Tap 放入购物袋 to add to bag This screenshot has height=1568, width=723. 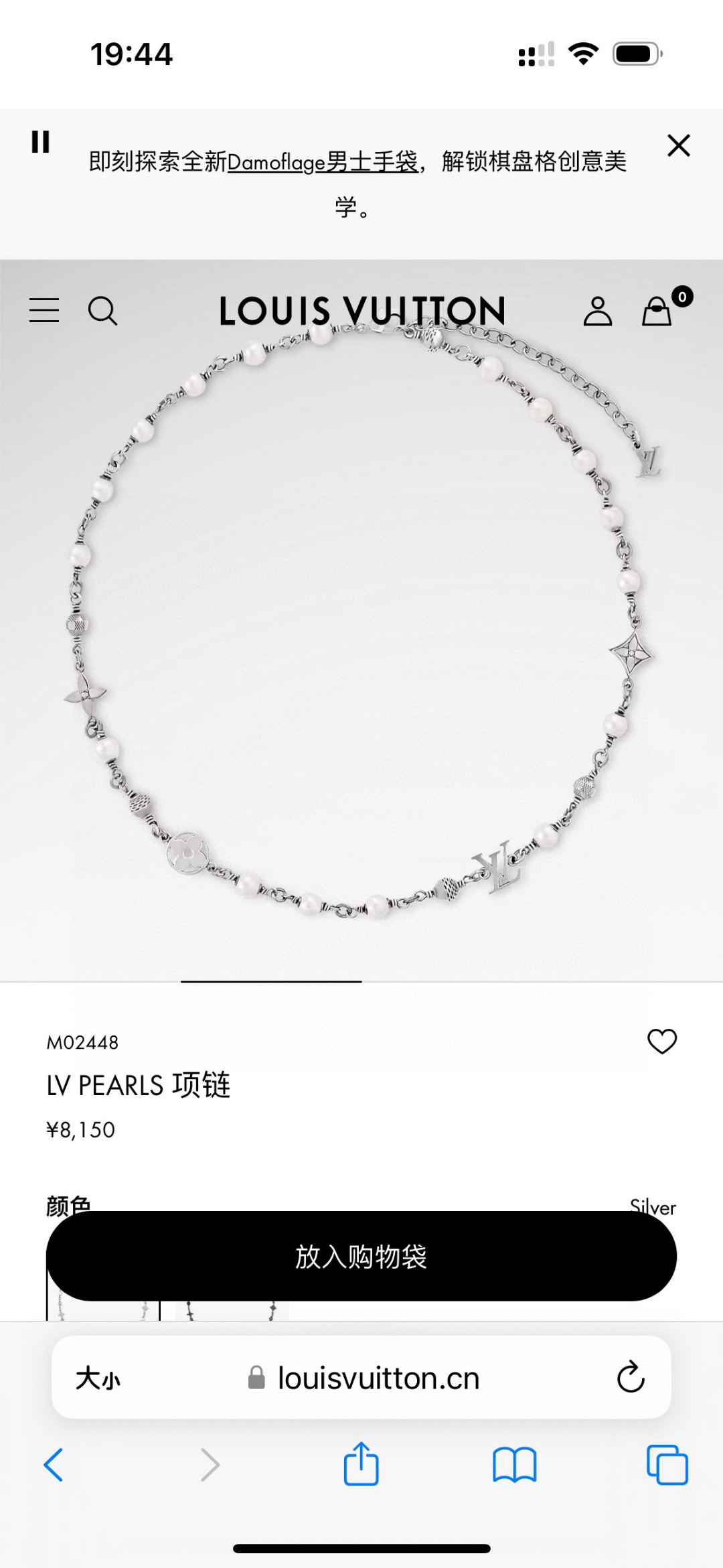click(361, 1257)
